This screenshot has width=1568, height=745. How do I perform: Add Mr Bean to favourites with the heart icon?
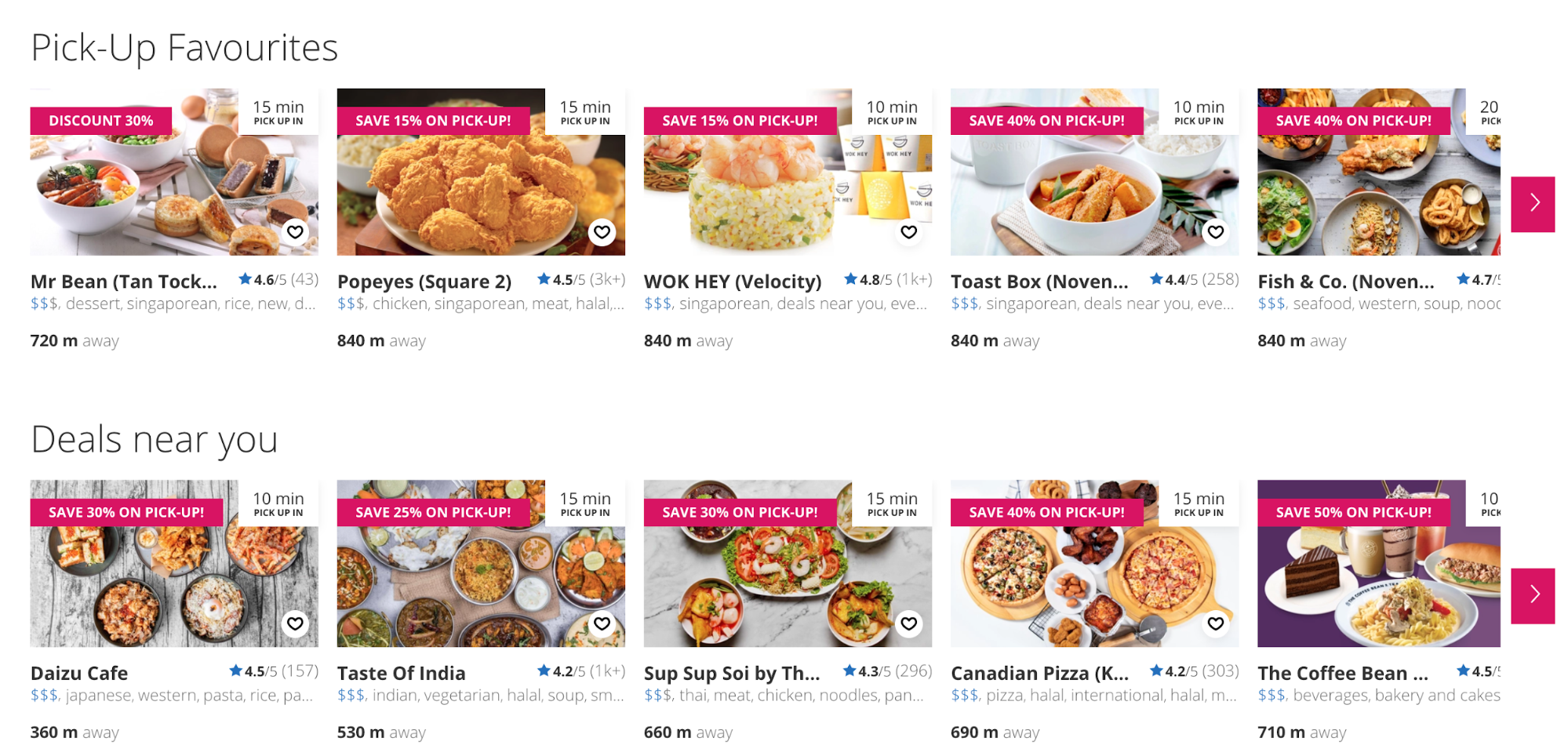[295, 232]
